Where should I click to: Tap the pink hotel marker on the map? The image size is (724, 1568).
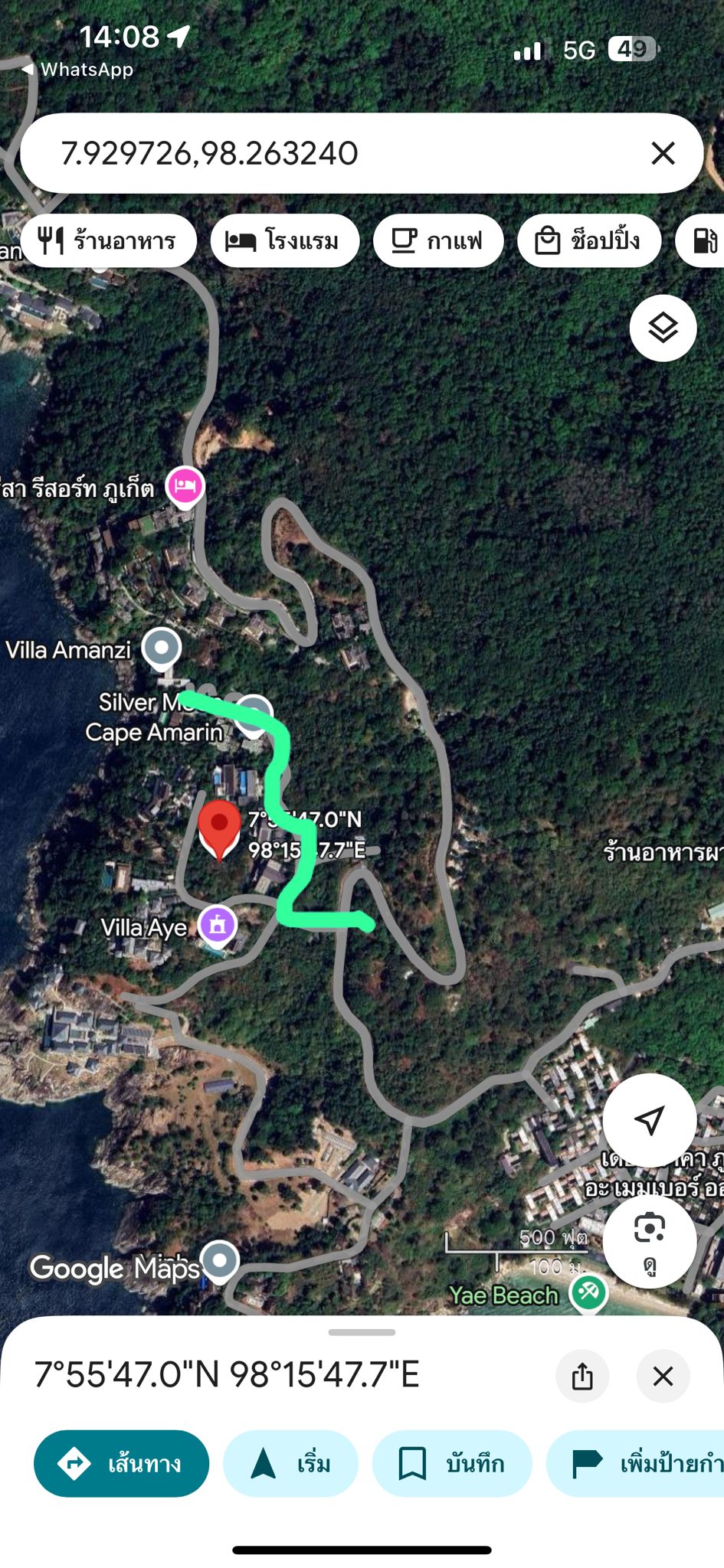(x=185, y=487)
